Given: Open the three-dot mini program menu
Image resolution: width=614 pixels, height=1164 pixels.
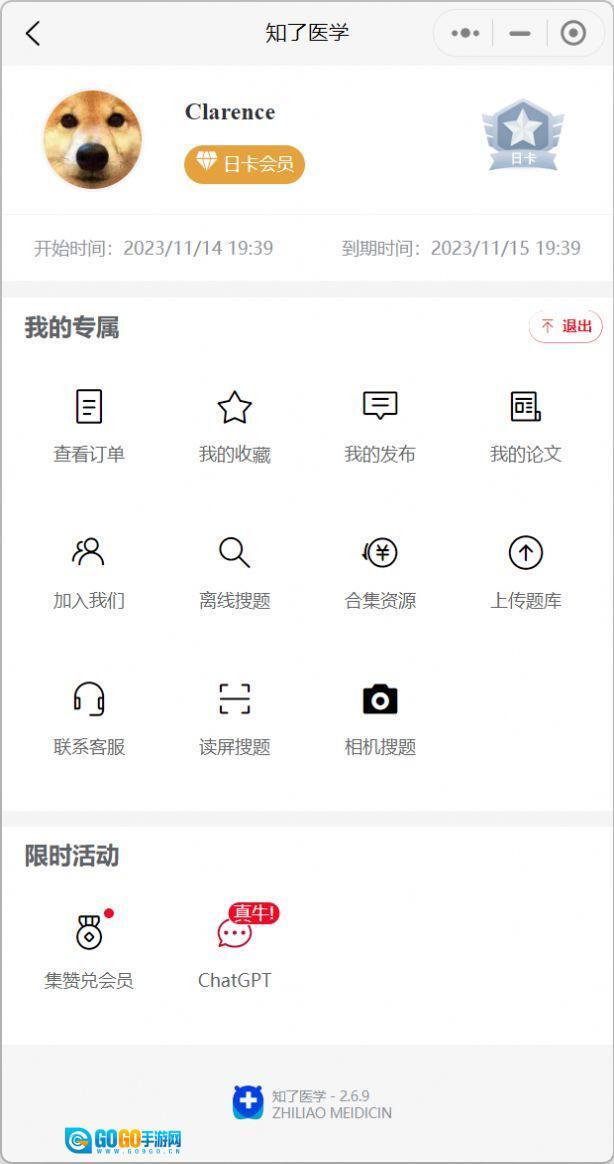Looking at the screenshot, I should click(x=465, y=33).
